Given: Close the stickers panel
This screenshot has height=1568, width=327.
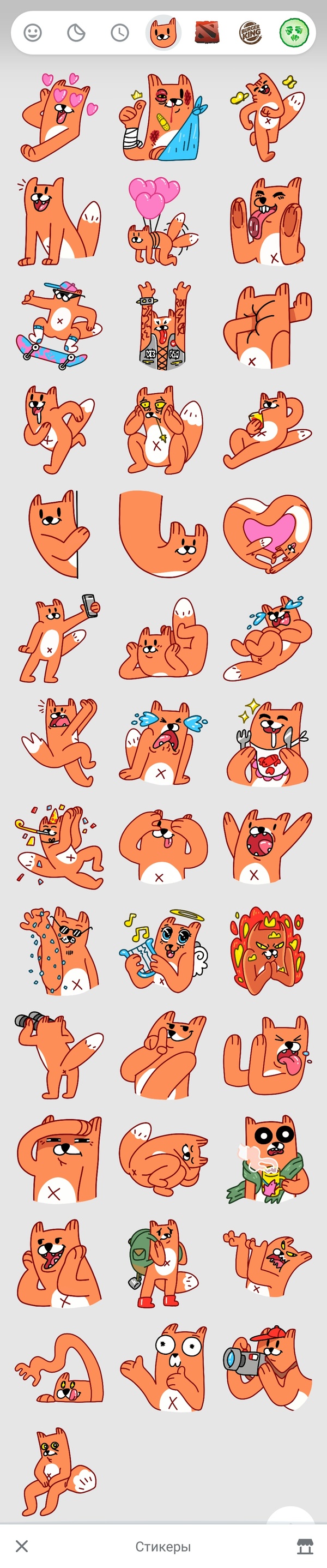Looking at the screenshot, I should [22, 1546].
